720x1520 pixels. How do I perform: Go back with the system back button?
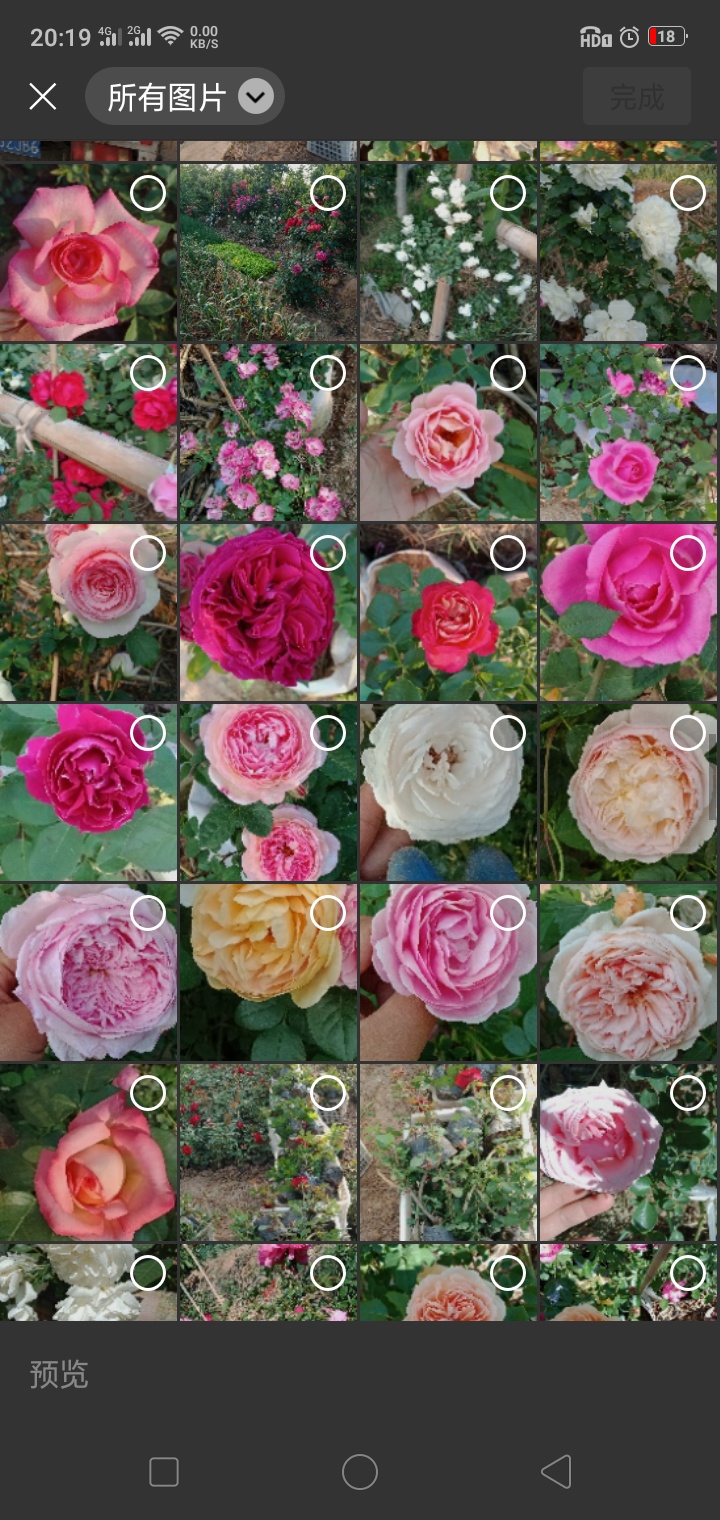pos(556,1471)
